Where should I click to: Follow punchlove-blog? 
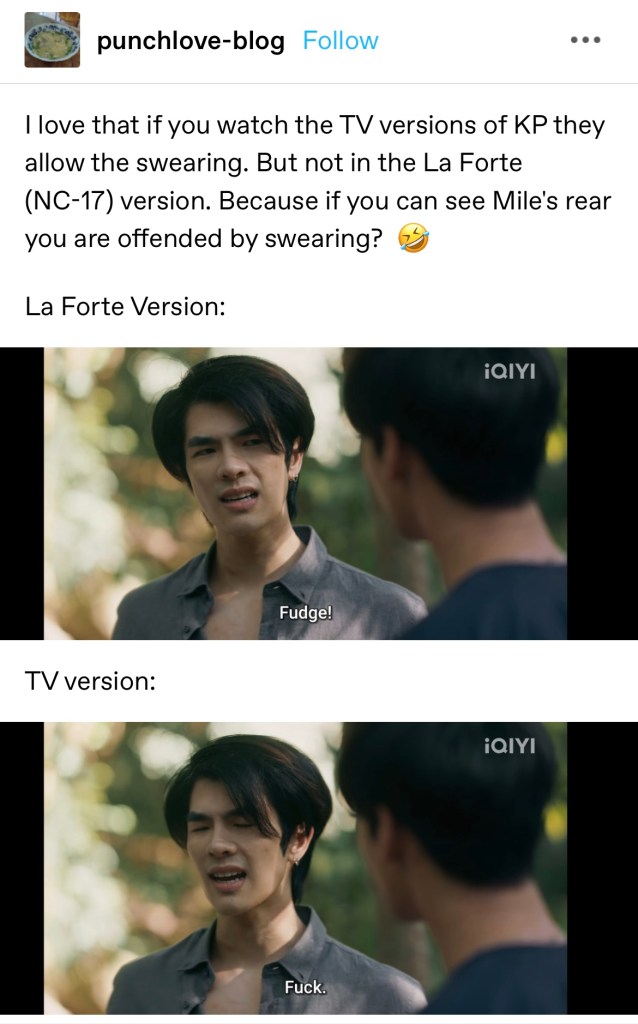pyautogui.click(x=340, y=41)
